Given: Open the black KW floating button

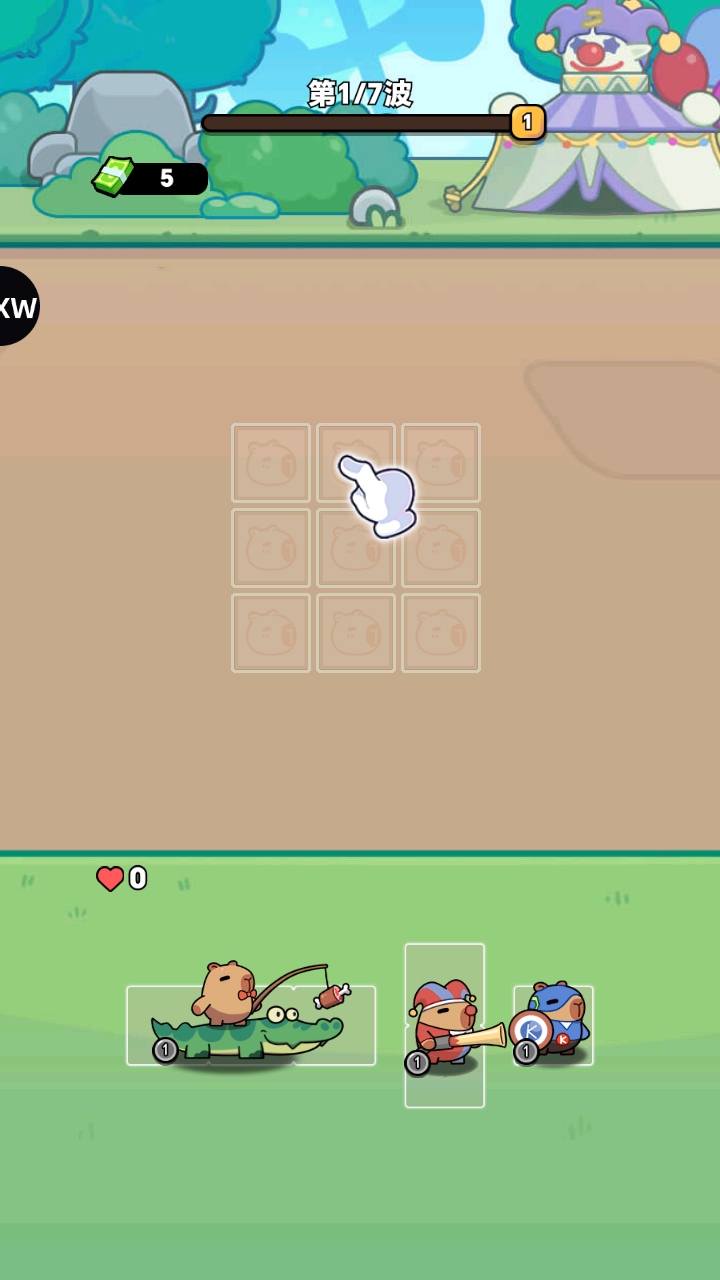Looking at the screenshot, I should (x=16, y=306).
